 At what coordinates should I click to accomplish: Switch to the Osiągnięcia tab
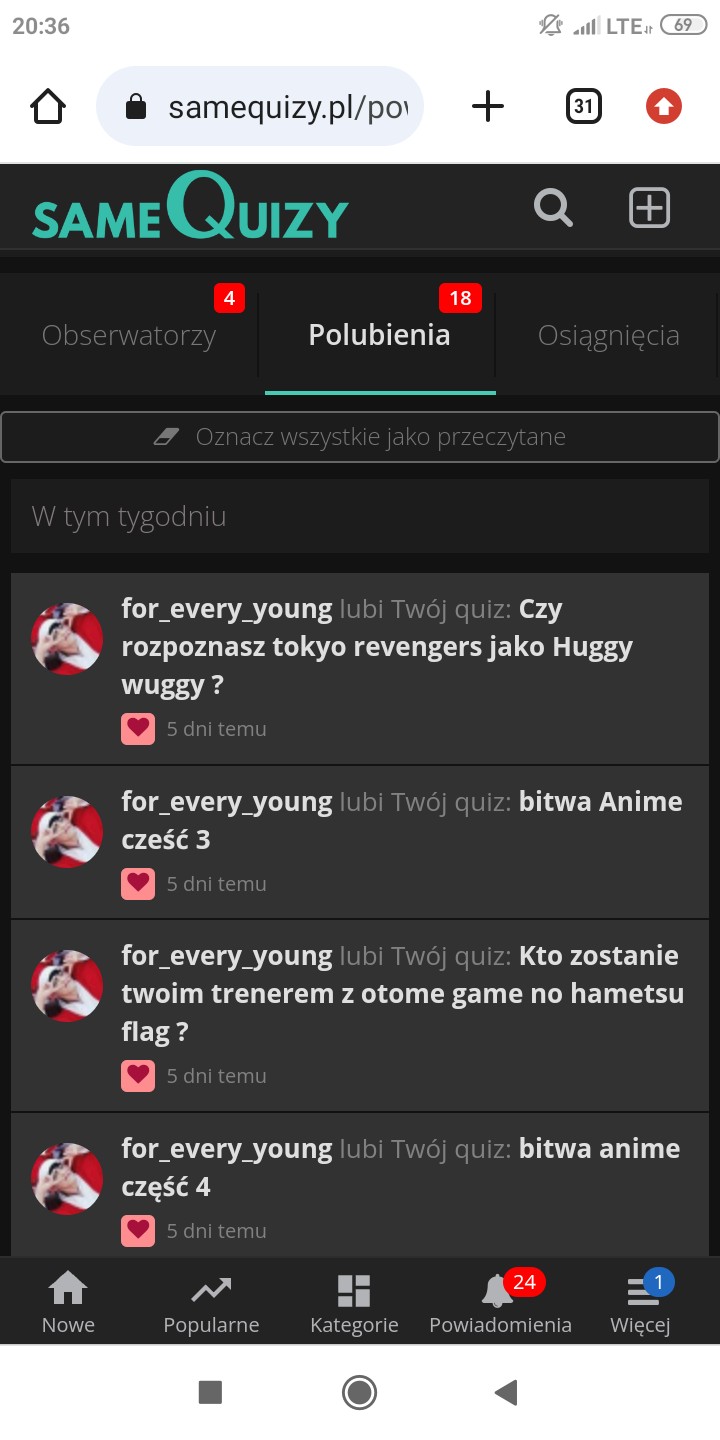coord(608,336)
